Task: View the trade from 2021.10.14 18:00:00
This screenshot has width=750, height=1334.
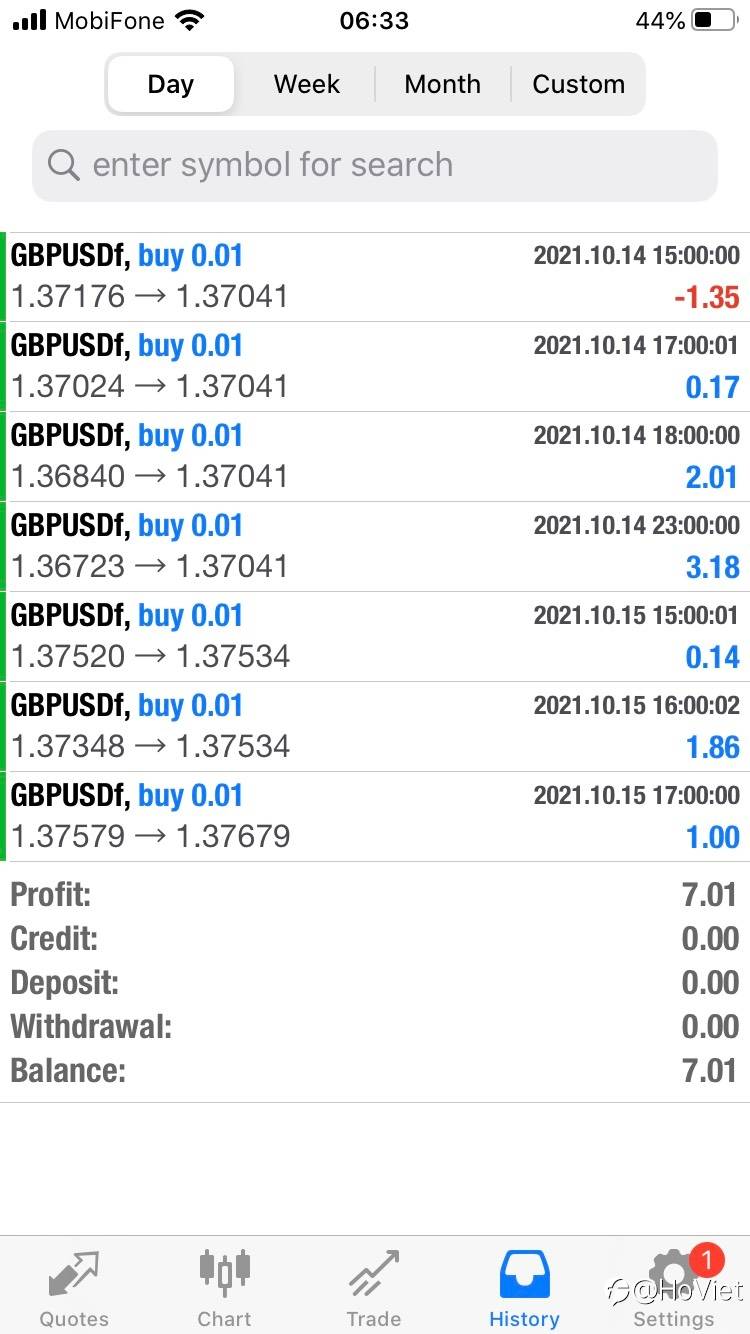Action: 375,457
